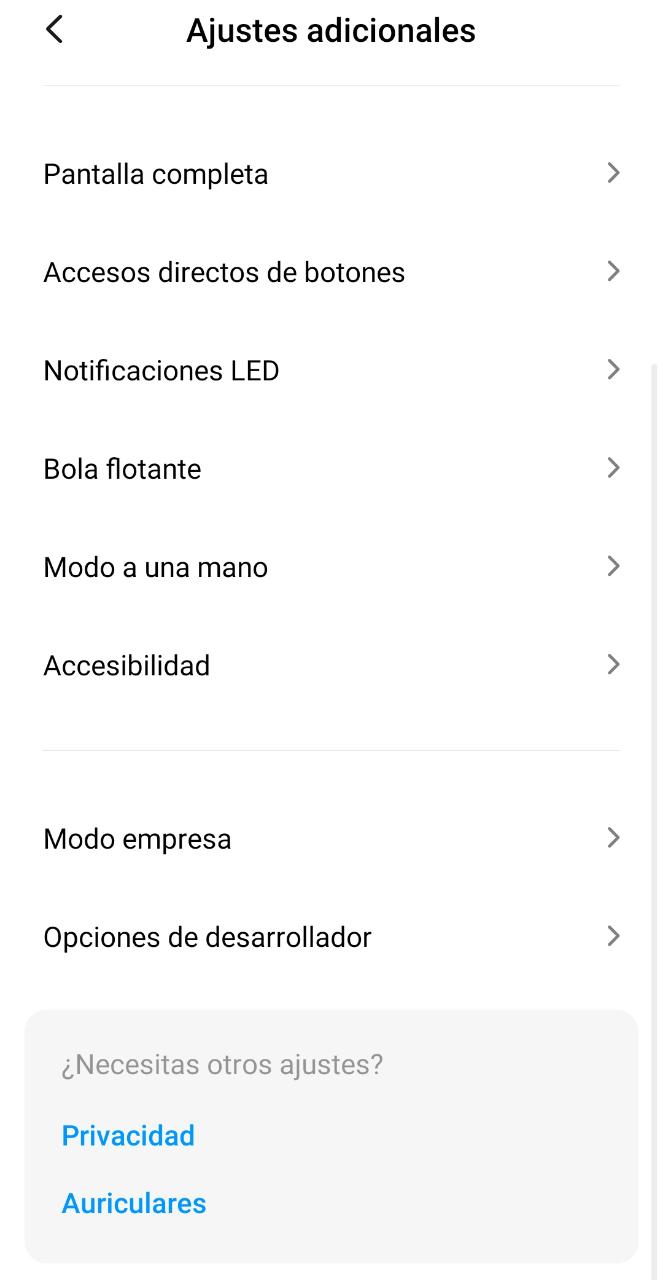
Task: Go back from Ajustes adicionales
Action: pos(55,30)
